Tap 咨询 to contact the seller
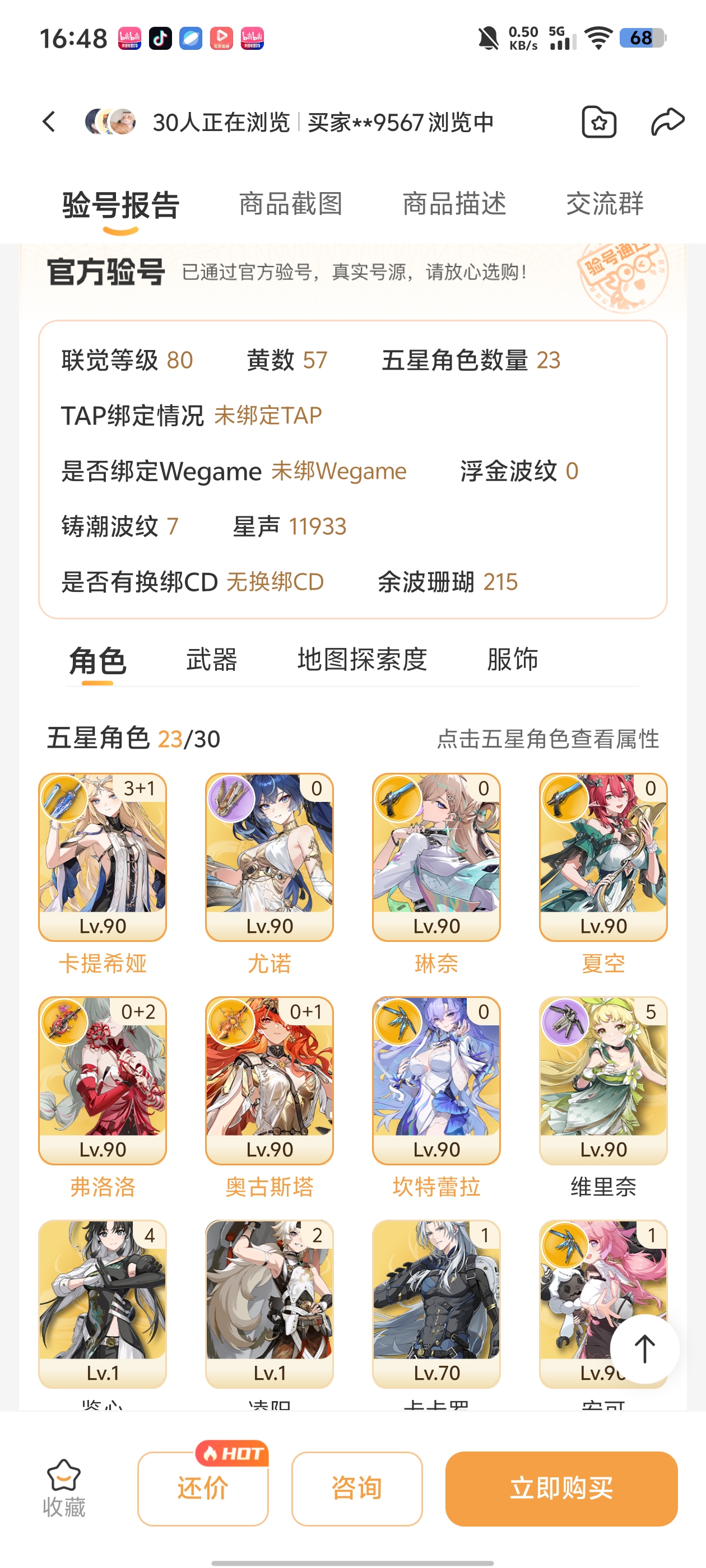Viewport: 706px width, 1568px height. click(357, 1488)
